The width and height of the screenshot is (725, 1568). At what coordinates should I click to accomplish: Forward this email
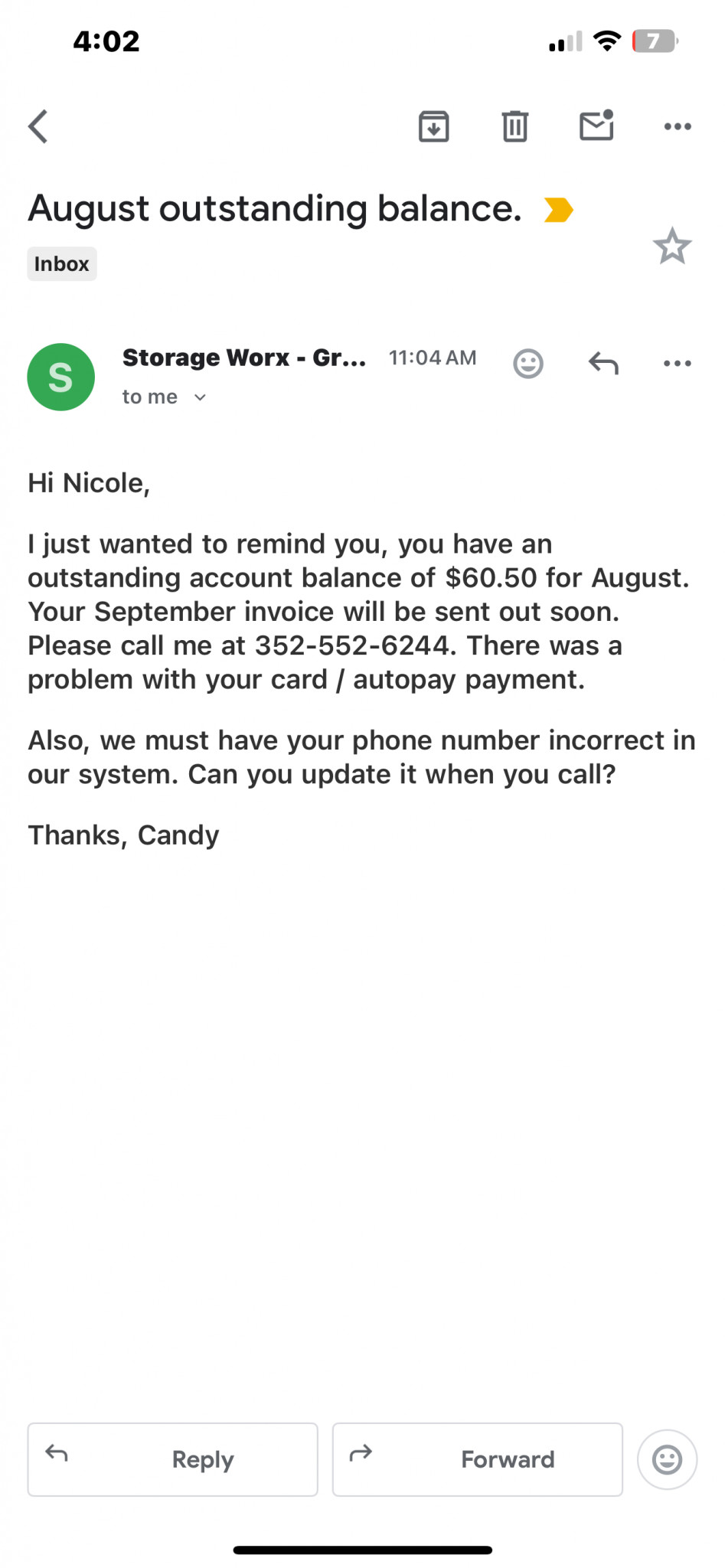(x=477, y=1459)
